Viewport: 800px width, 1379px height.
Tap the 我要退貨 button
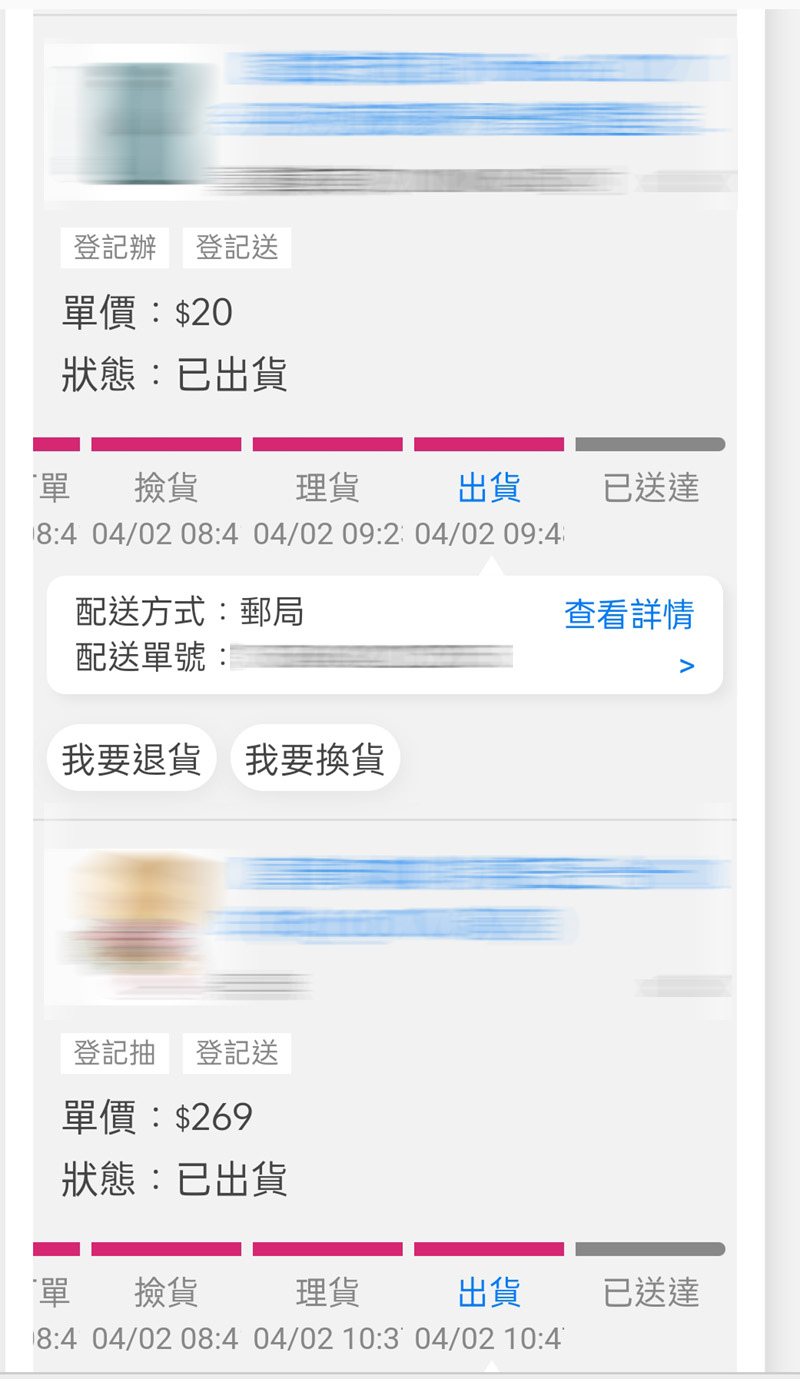click(132, 759)
